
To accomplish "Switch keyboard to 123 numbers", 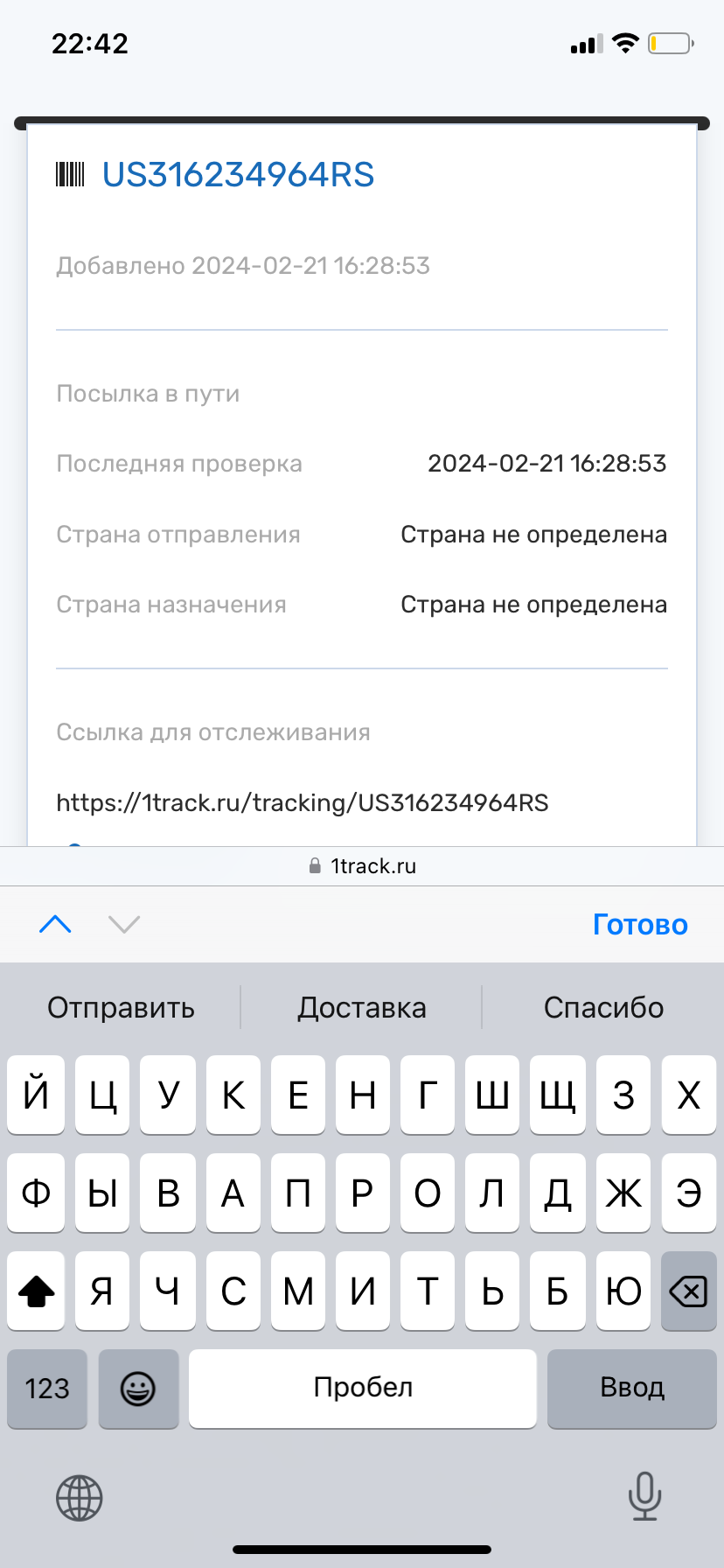I will (x=47, y=1388).
